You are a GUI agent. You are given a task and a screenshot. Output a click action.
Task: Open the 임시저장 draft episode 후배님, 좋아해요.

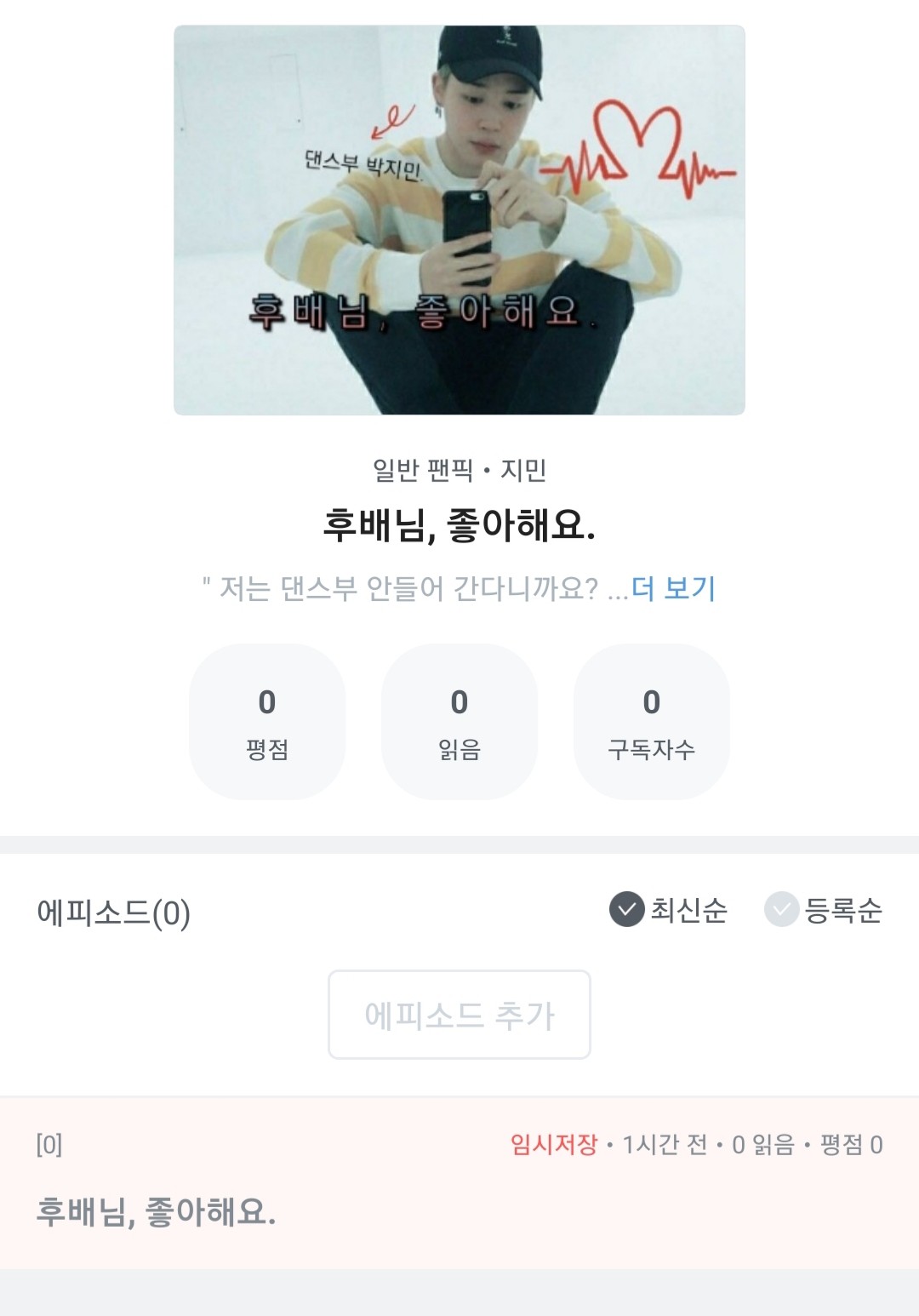coord(459,1183)
